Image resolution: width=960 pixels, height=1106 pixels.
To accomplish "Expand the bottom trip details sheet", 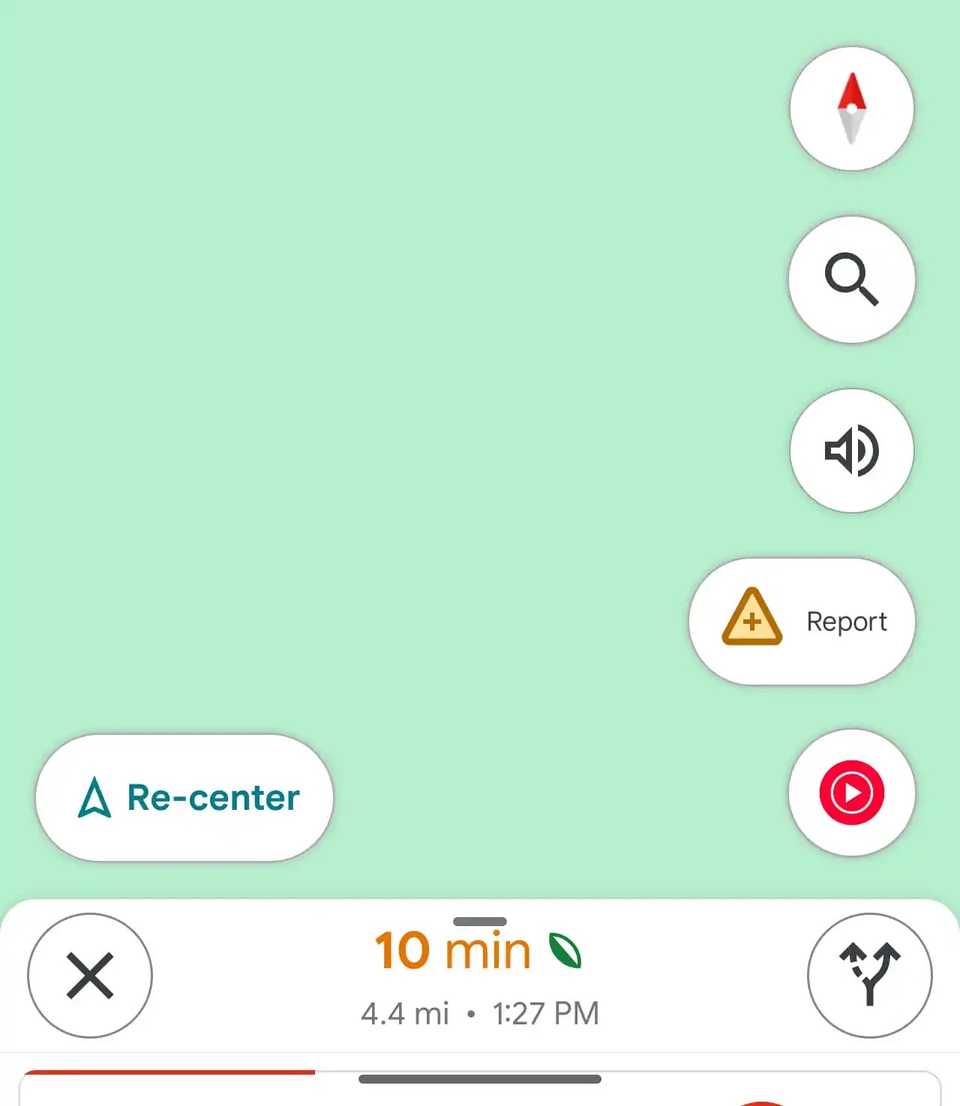I will pos(480,923).
